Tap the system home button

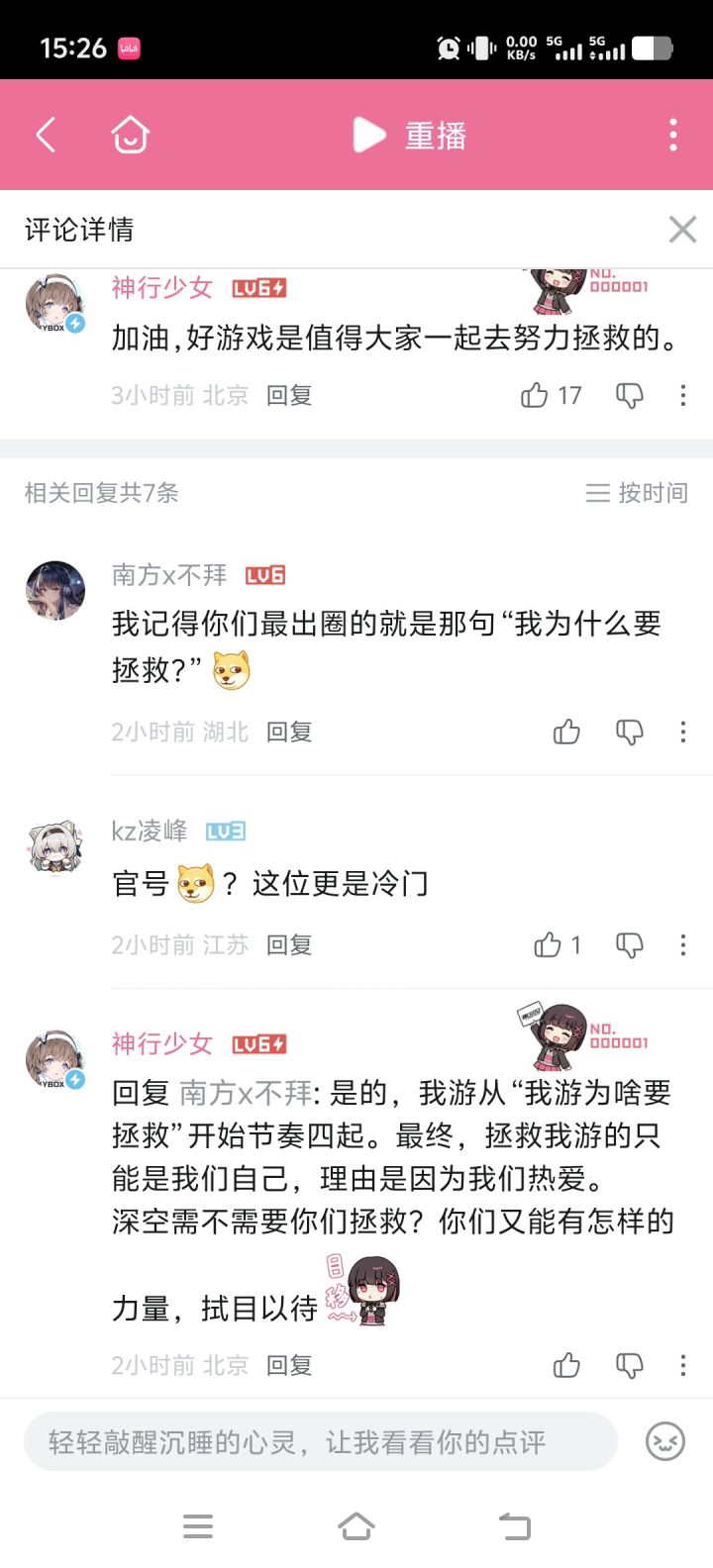[x=356, y=1526]
